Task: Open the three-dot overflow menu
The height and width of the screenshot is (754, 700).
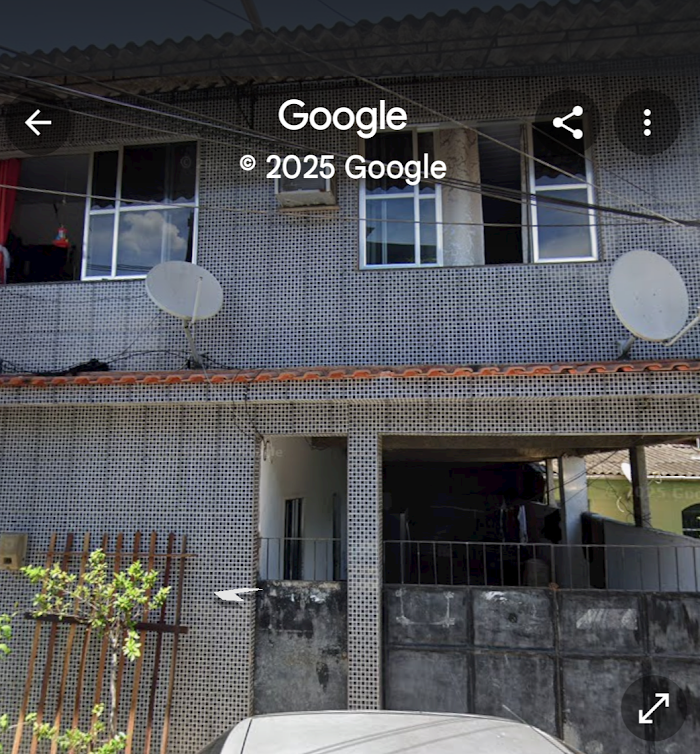Action: [647, 123]
